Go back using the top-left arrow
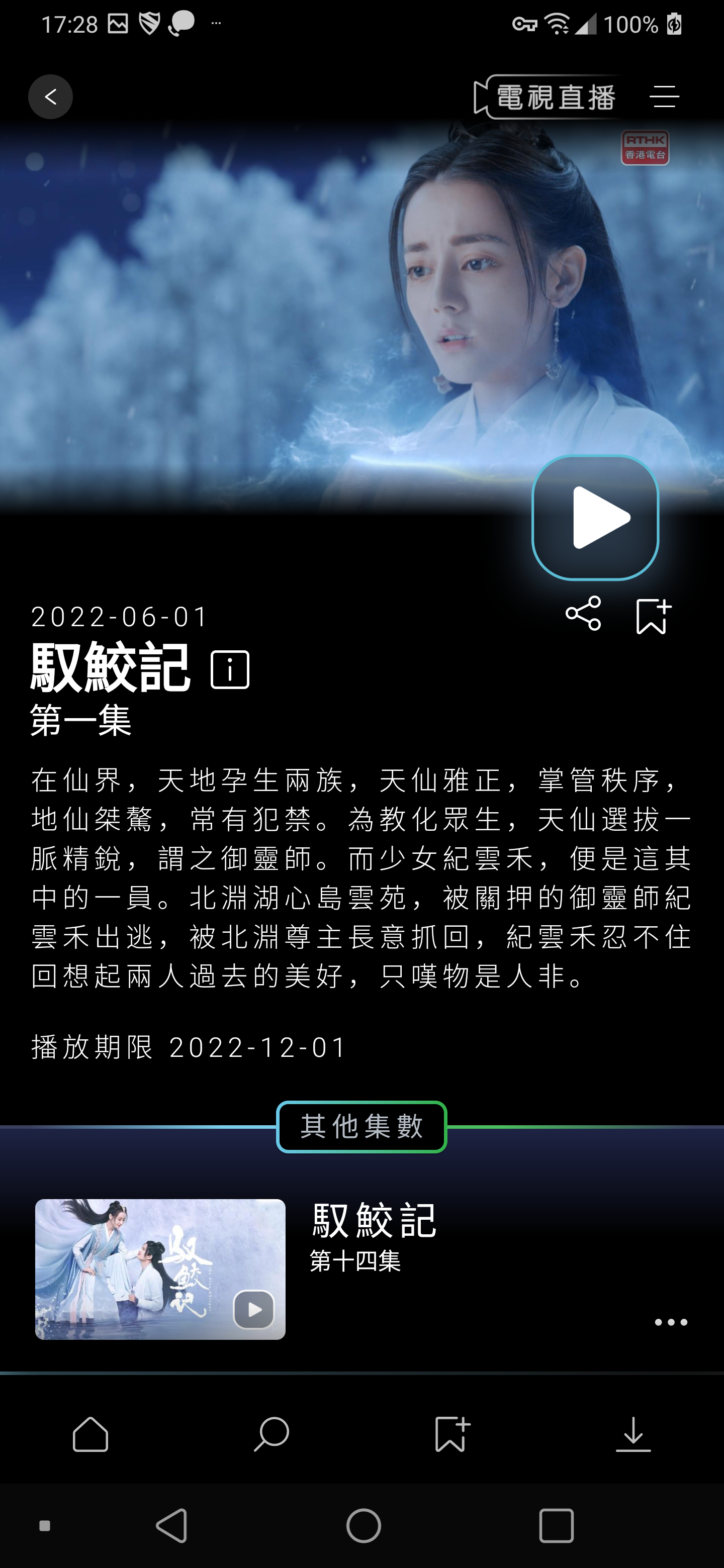This screenshot has height=1568, width=724. click(50, 96)
